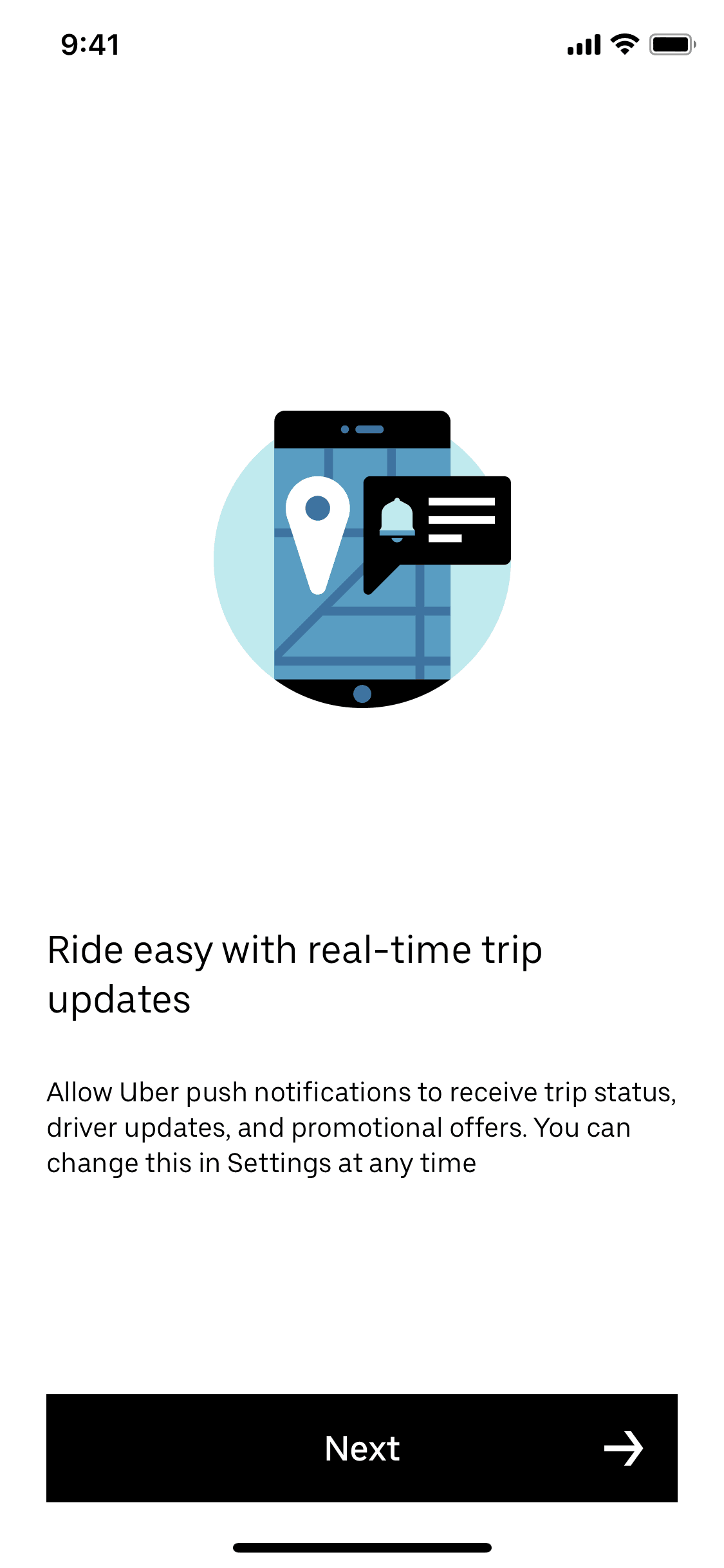Tap the Next button to continue
Screen dimensions: 724x1568
(x=362, y=1448)
